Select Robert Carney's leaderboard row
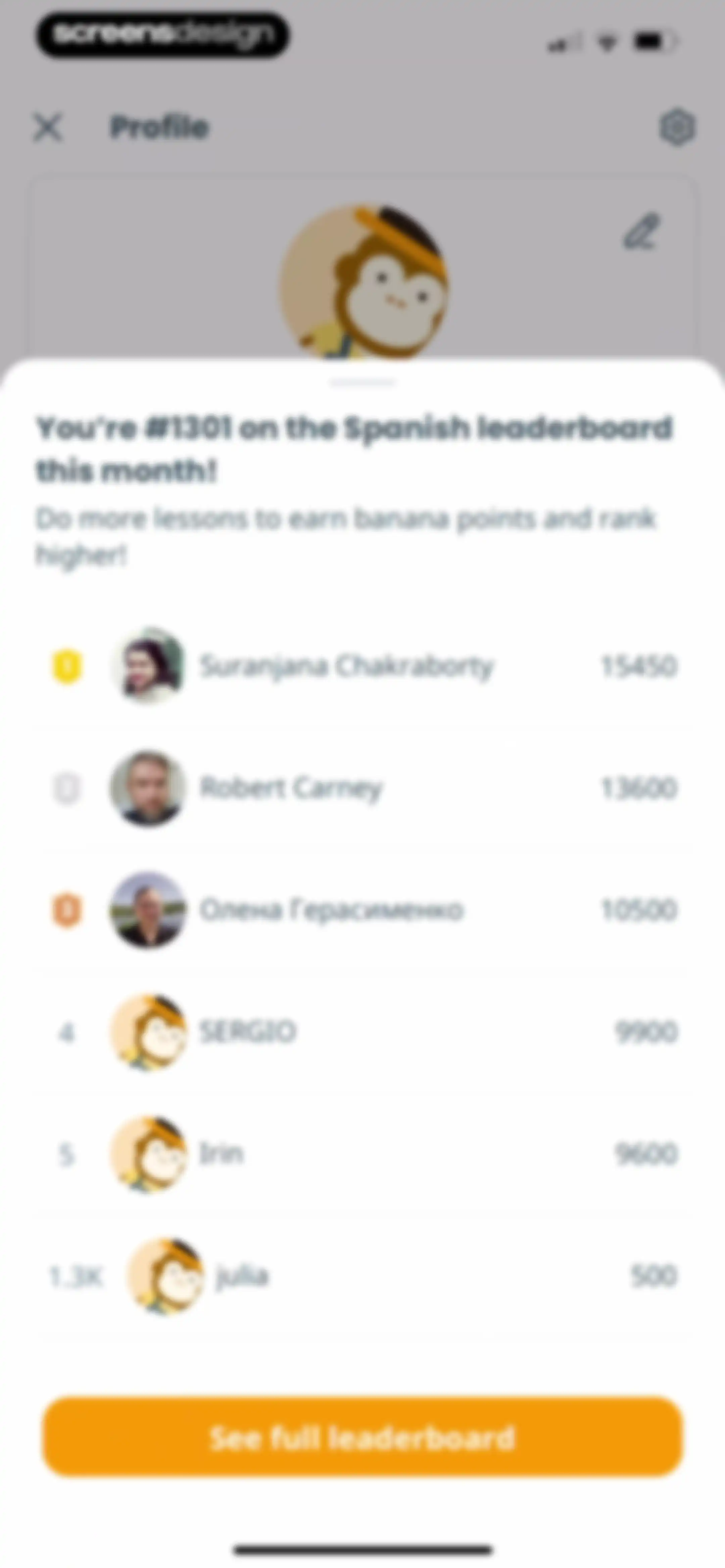 point(362,788)
